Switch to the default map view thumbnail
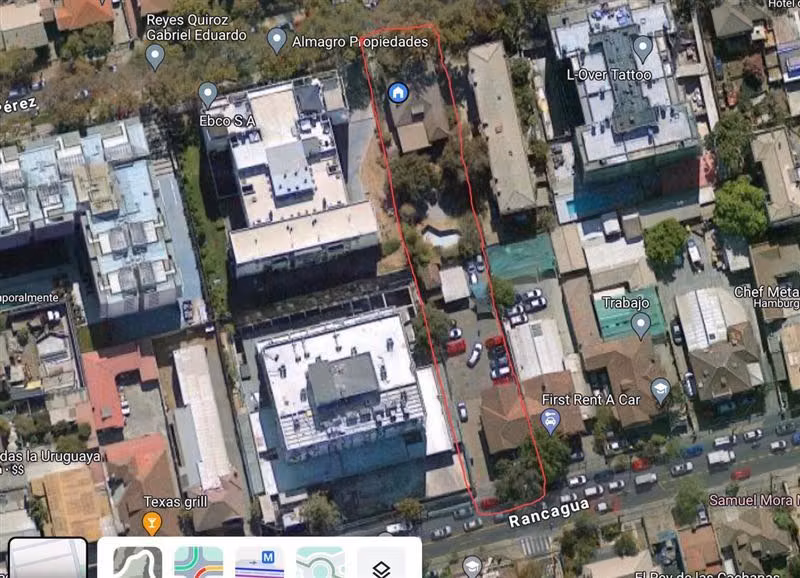Image resolution: width=800 pixels, height=578 pixels. (x=48, y=558)
